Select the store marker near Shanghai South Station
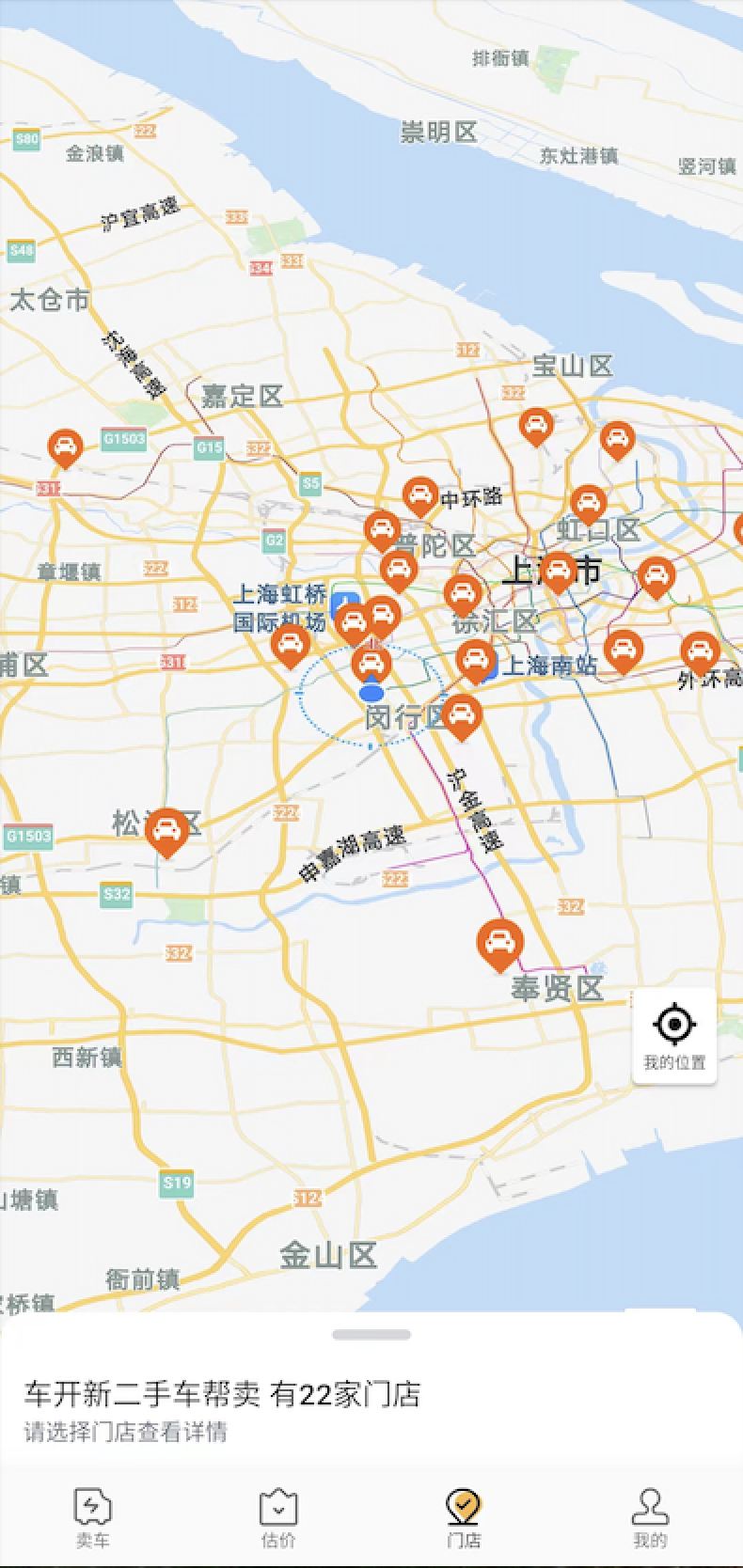This screenshot has width=743, height=1568. (474, 660)
